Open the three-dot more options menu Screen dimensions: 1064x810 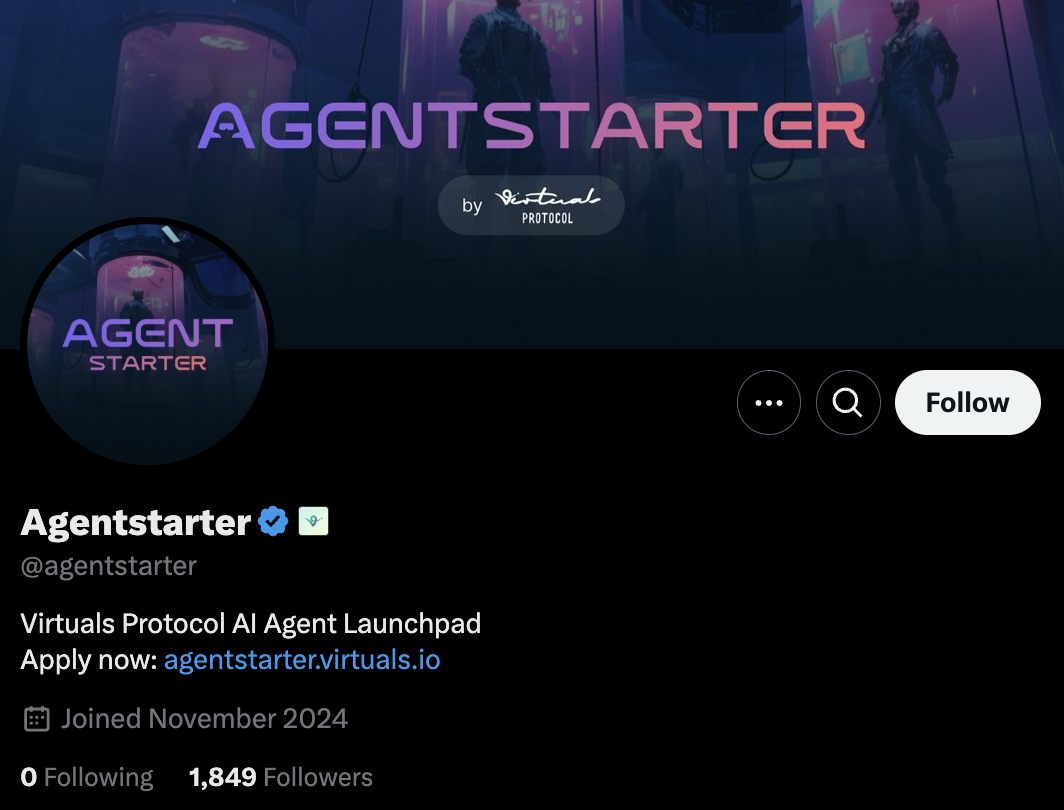[768, 403]
